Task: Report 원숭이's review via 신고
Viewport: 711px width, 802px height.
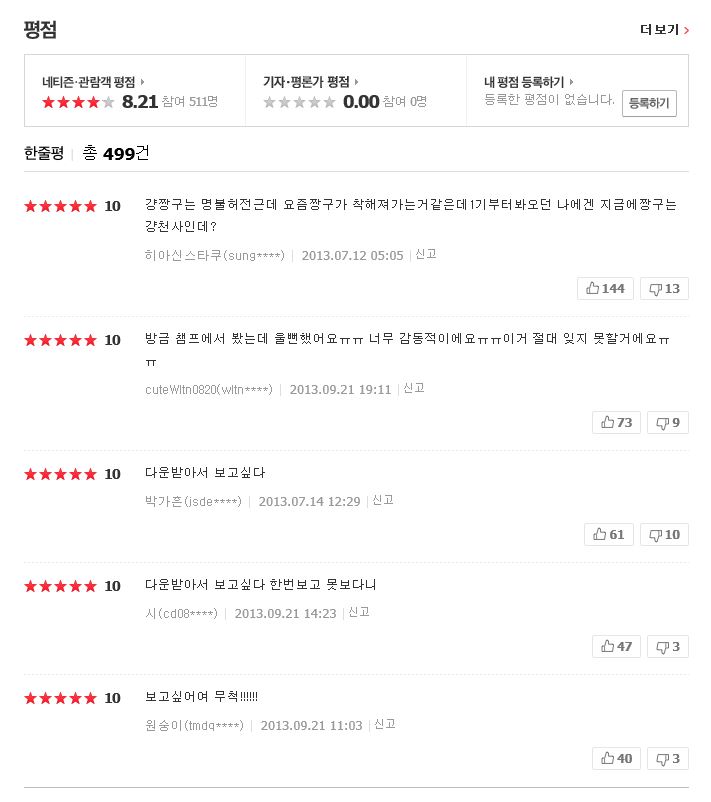Action: 385,724
